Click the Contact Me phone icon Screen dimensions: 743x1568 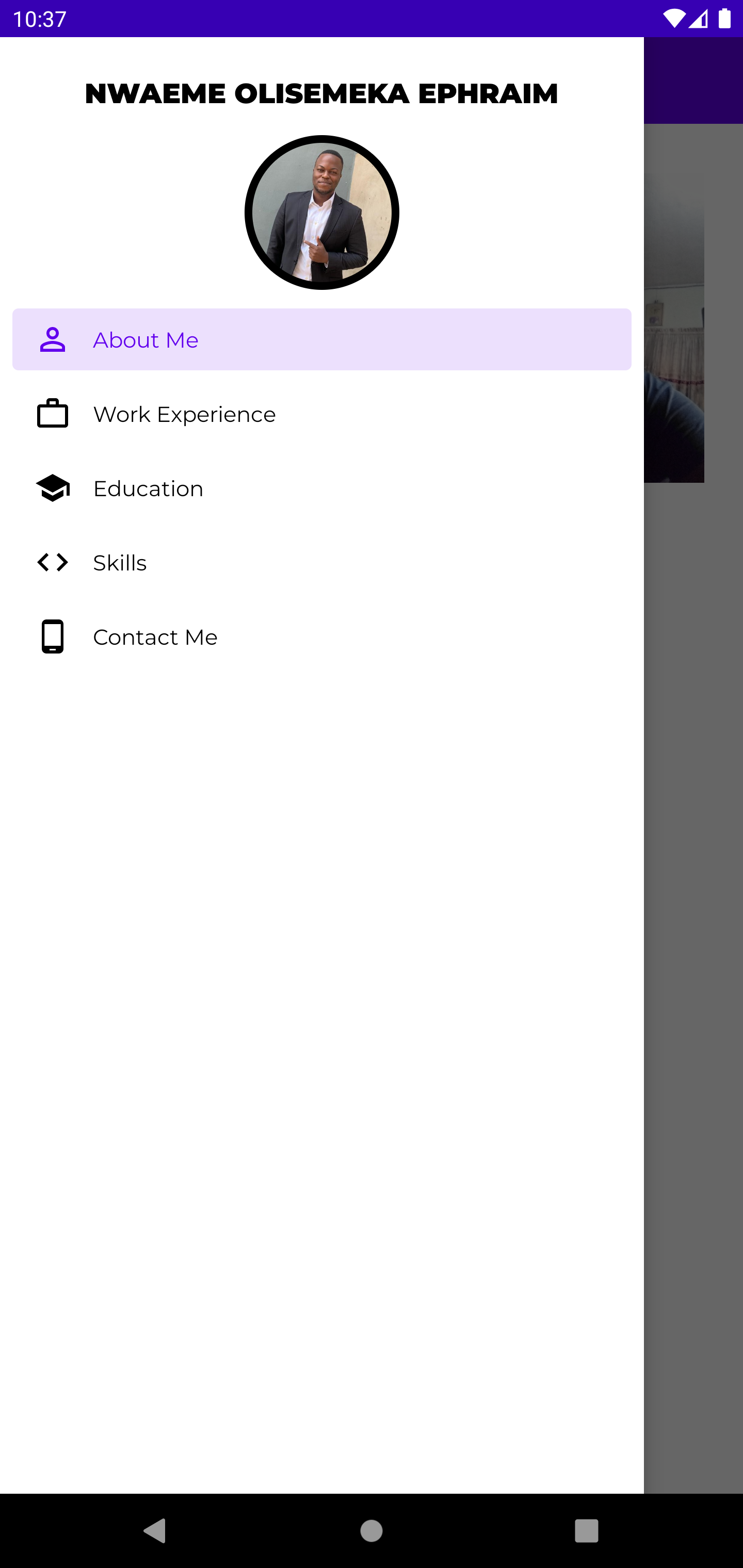coord(53,636)
